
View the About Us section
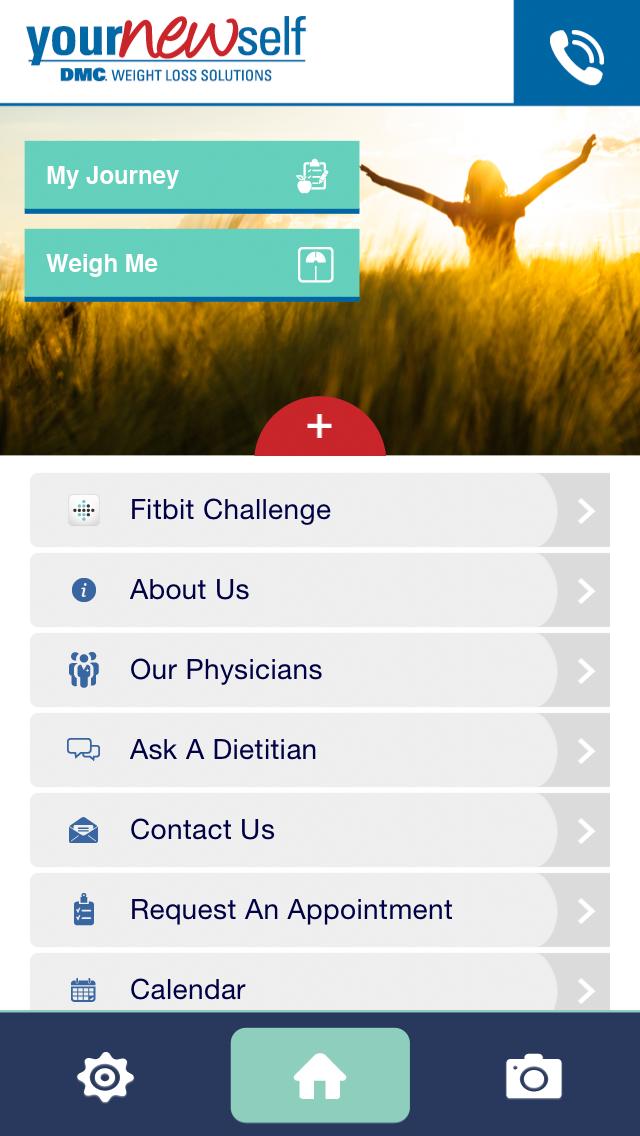click(x=320, y=590)
